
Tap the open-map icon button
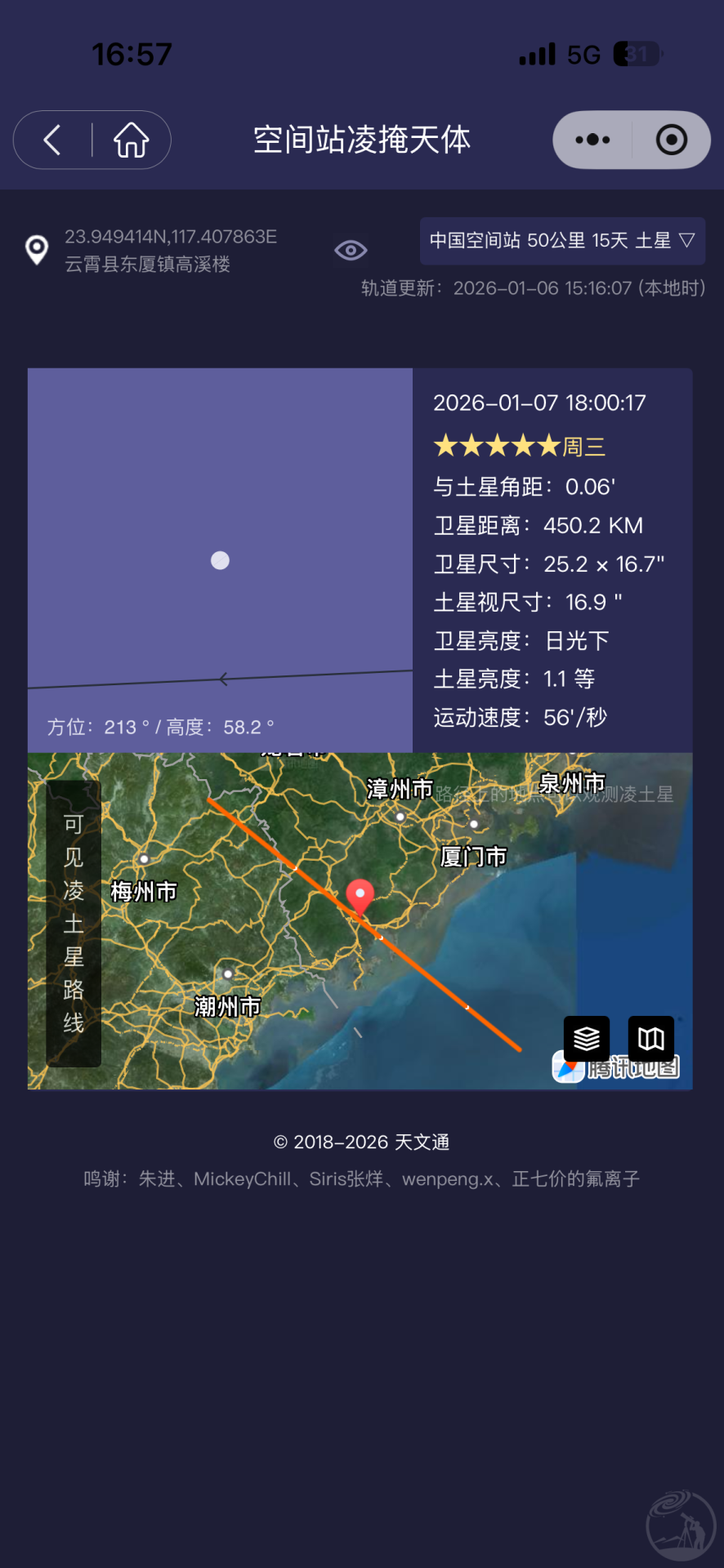(650, 1039)
